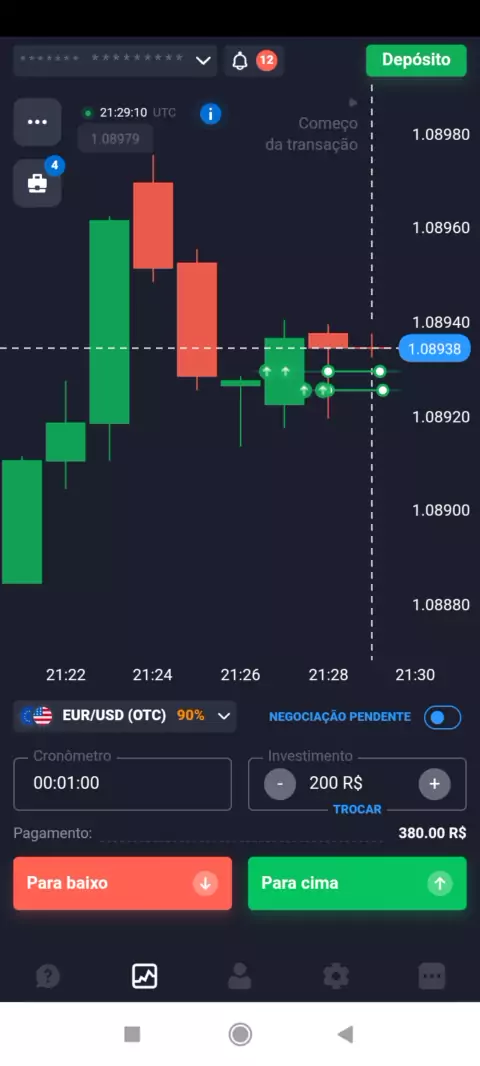Screen dimensions: 480x1066
Task: Open the profile tab
Action: tap(239, 976)
